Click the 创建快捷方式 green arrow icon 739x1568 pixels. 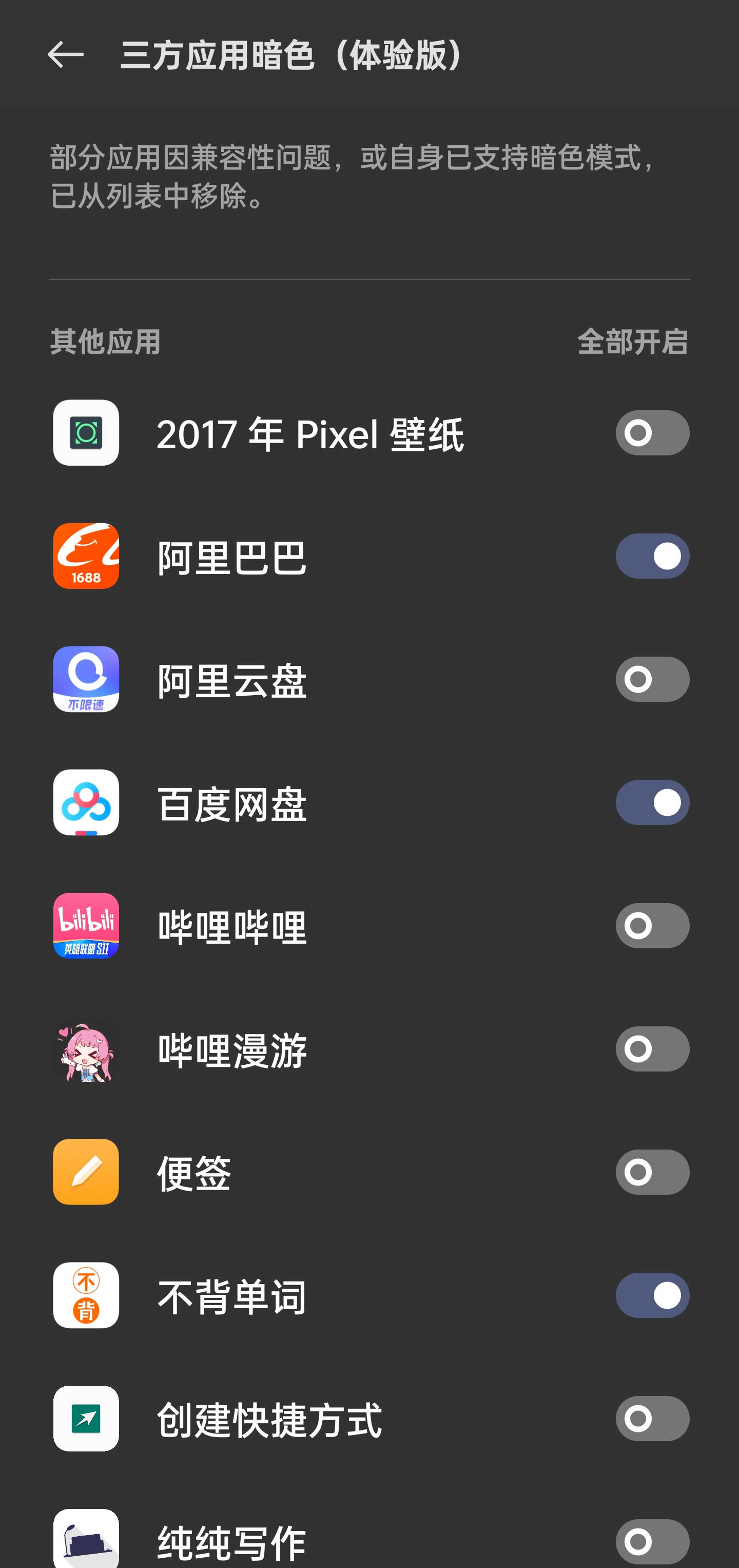[x=86, y=1419]
